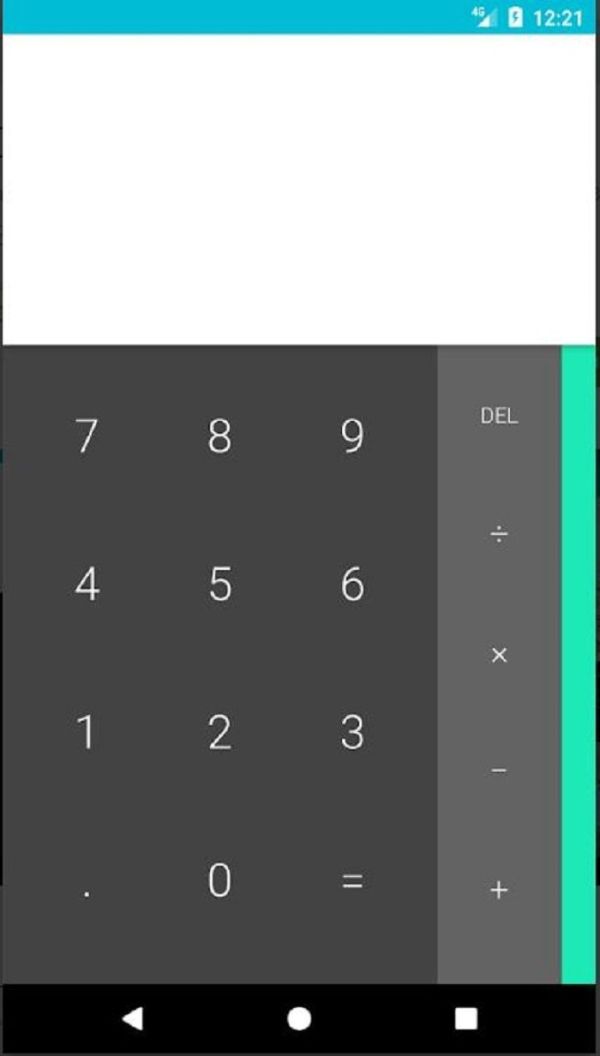Return to the home screen

299,1019
